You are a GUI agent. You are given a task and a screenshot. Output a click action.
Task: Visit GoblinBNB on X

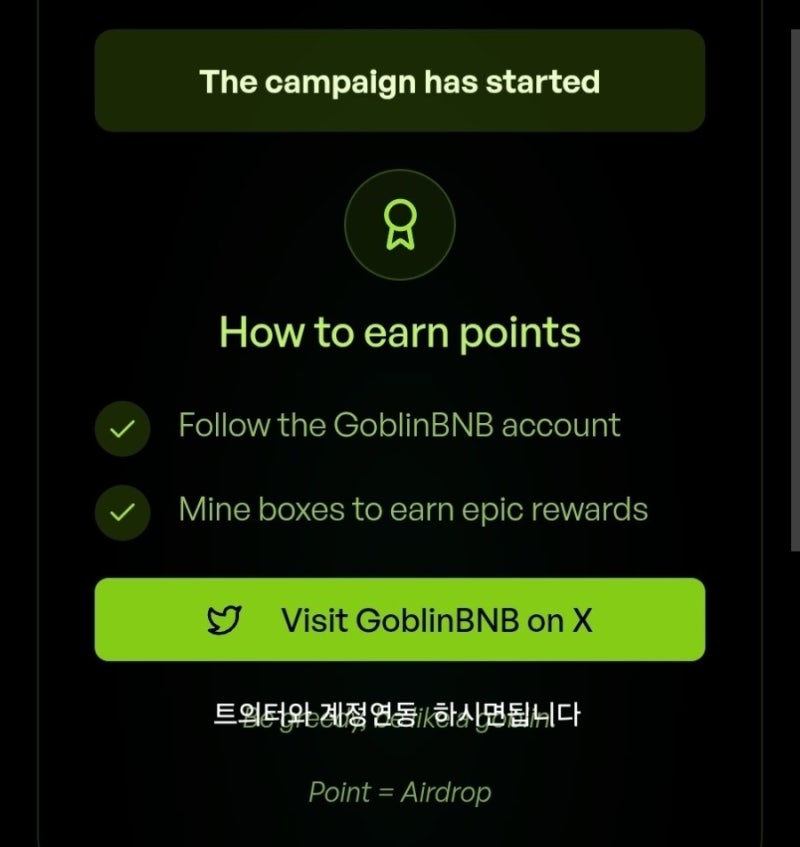pyautogui.click(x=400, y=620)
